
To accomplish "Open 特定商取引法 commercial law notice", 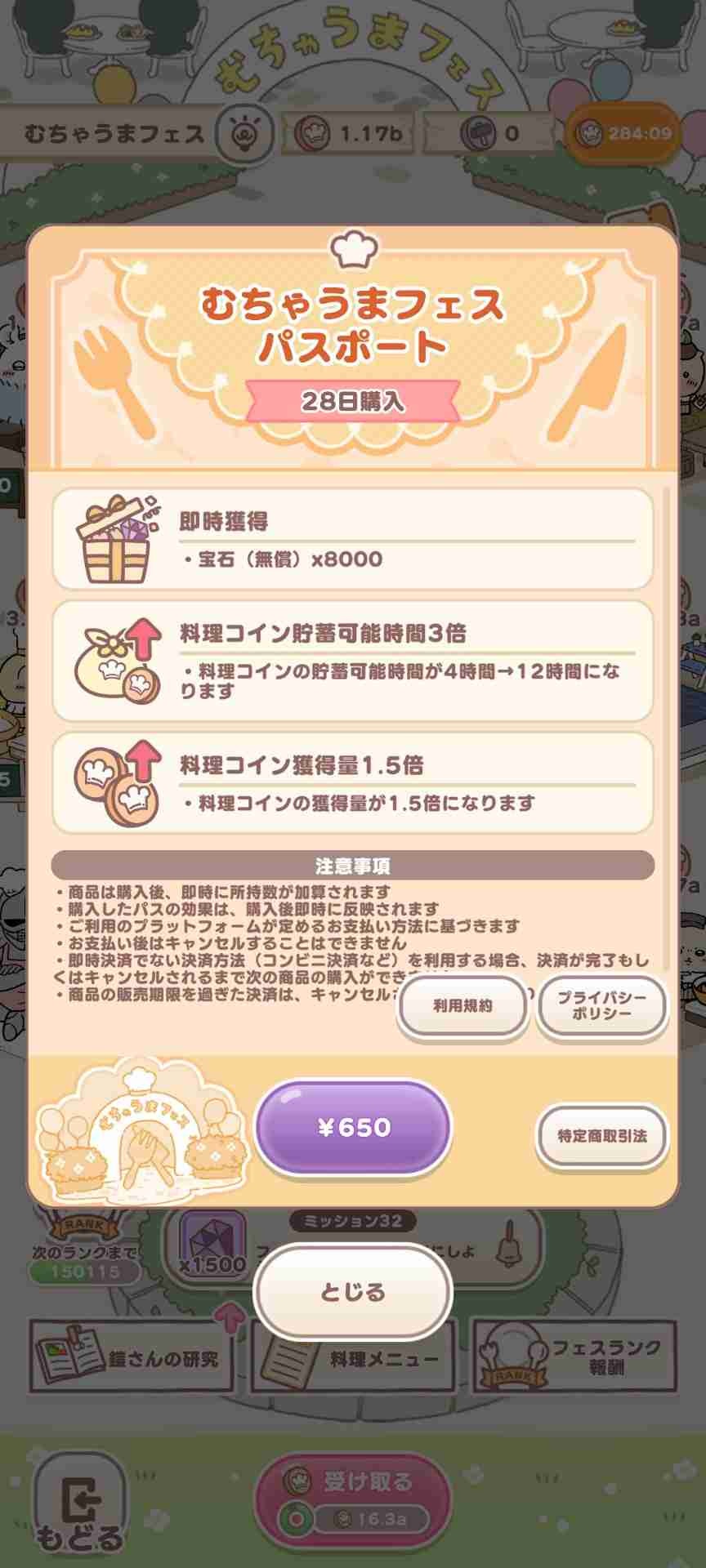I will click(x=602, y=1135).
